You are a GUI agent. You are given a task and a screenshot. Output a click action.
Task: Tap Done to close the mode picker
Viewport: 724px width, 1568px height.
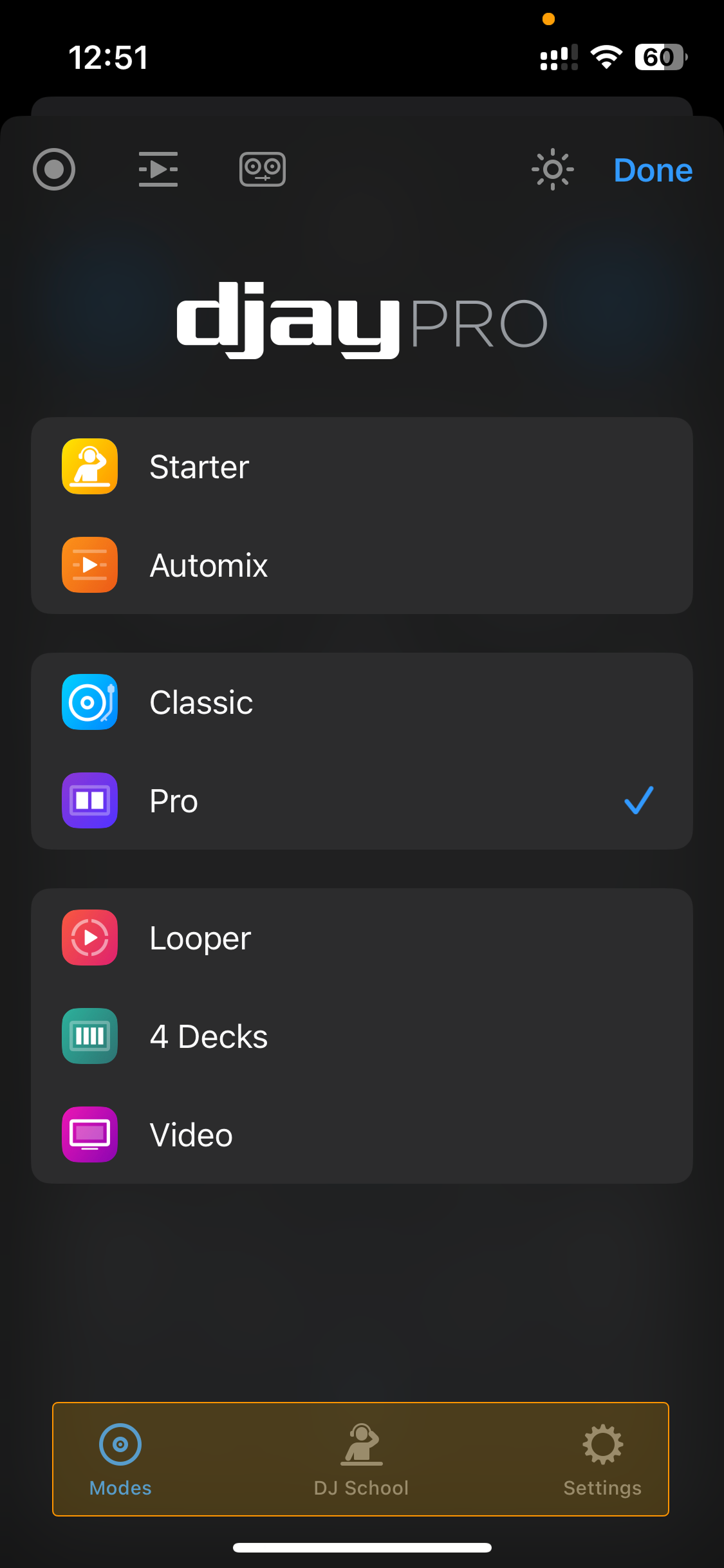[653, 170]
